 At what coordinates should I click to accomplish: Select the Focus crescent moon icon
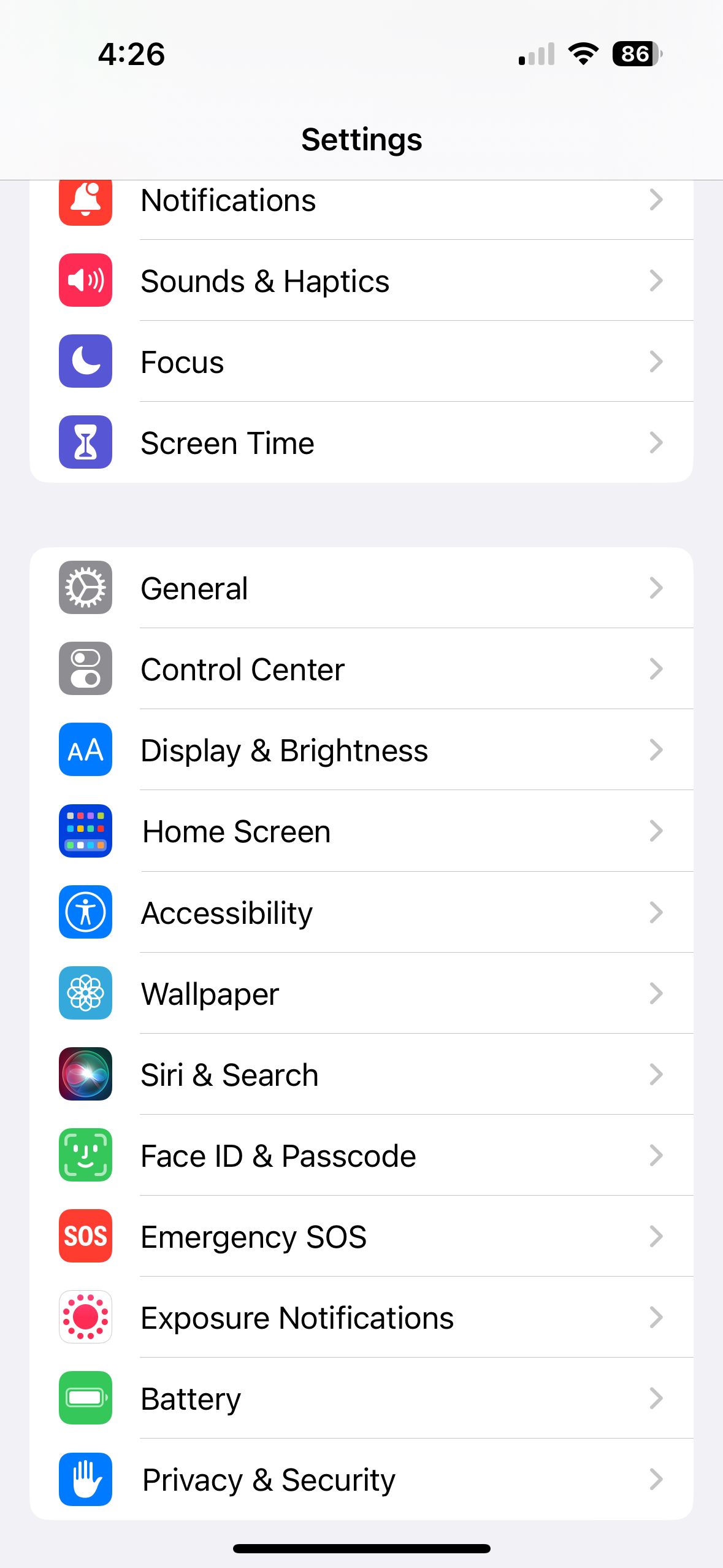tap(85, 361)
